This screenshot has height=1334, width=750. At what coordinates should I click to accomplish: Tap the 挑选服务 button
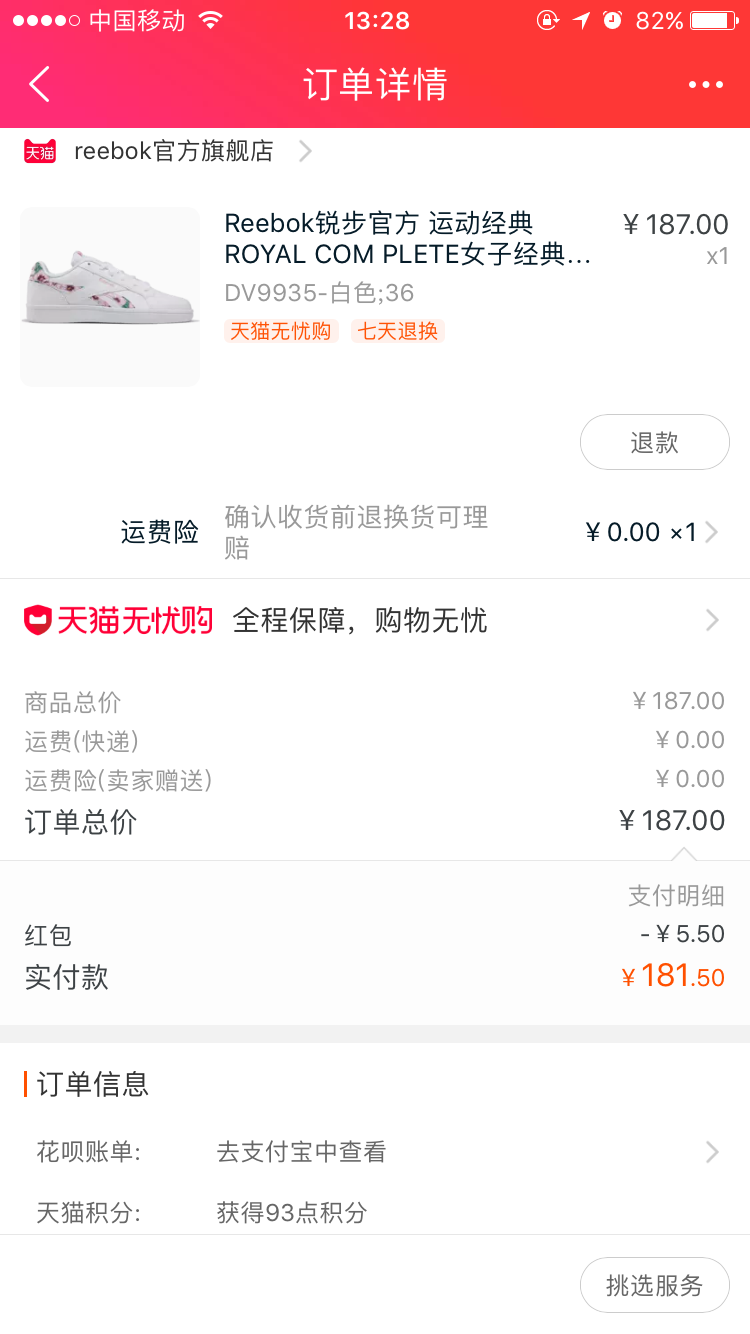[654, 1285]
